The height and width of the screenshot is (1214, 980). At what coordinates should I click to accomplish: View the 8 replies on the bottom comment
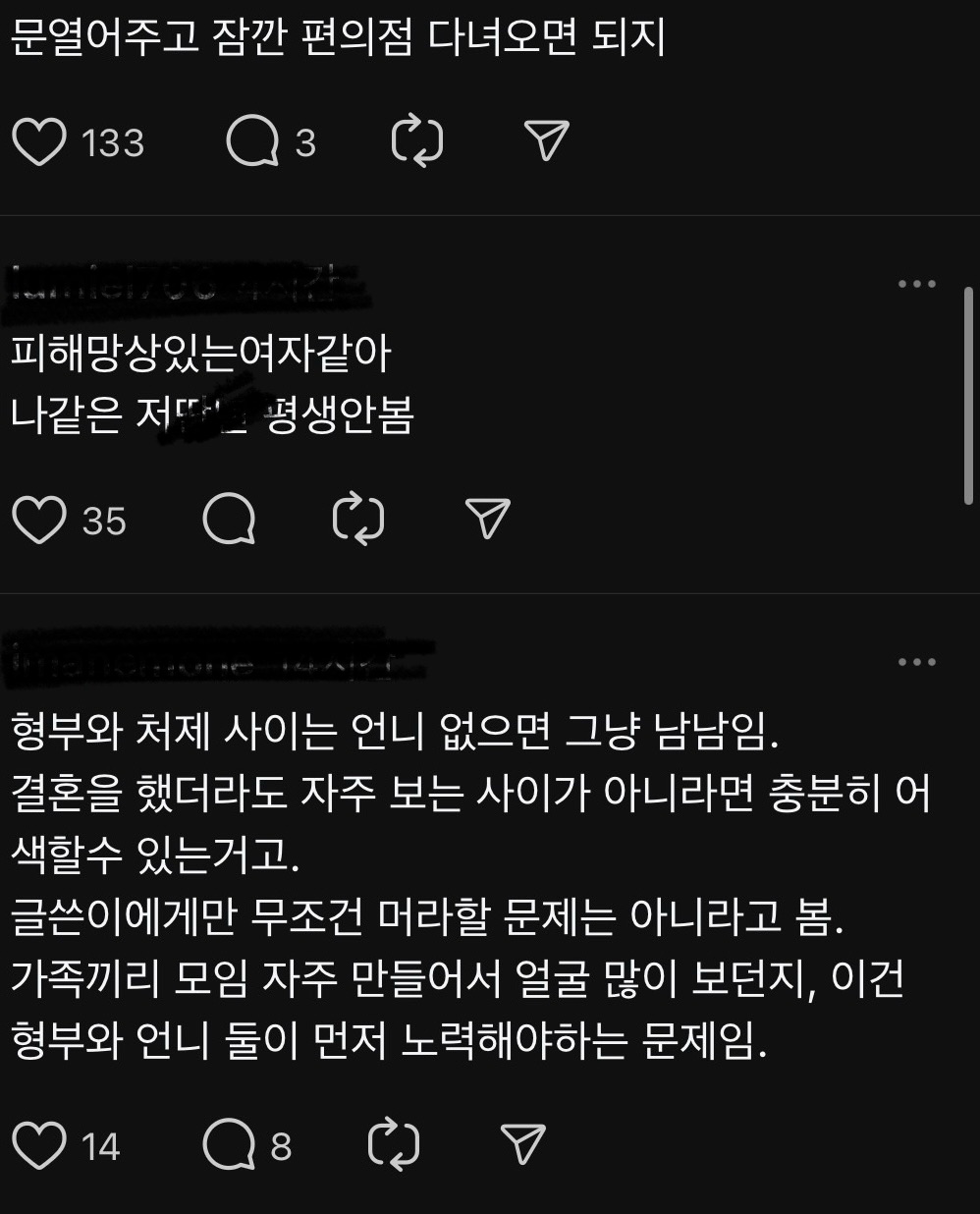coord(280,1144)
